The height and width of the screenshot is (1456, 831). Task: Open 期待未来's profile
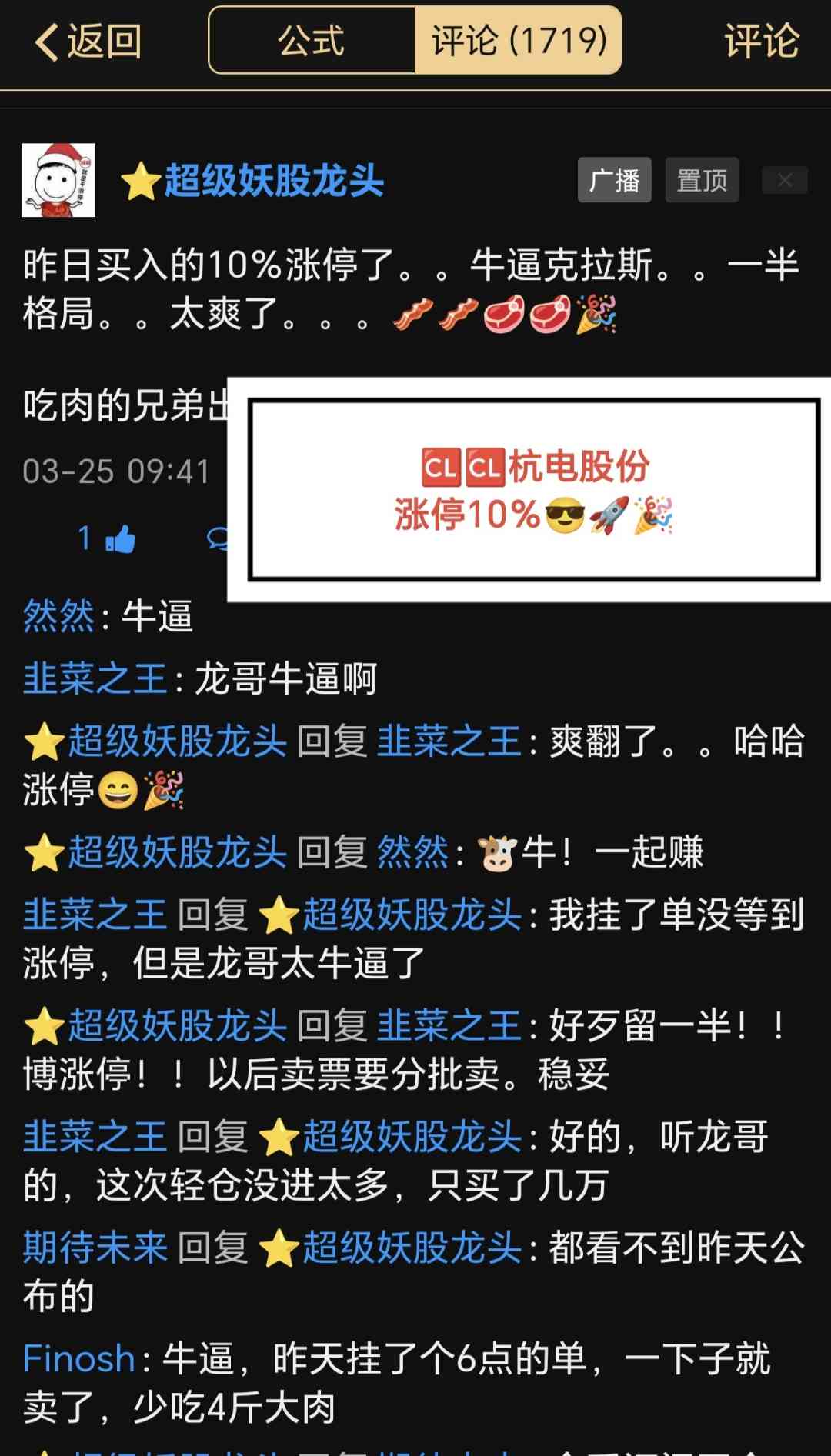[95, 1248]
